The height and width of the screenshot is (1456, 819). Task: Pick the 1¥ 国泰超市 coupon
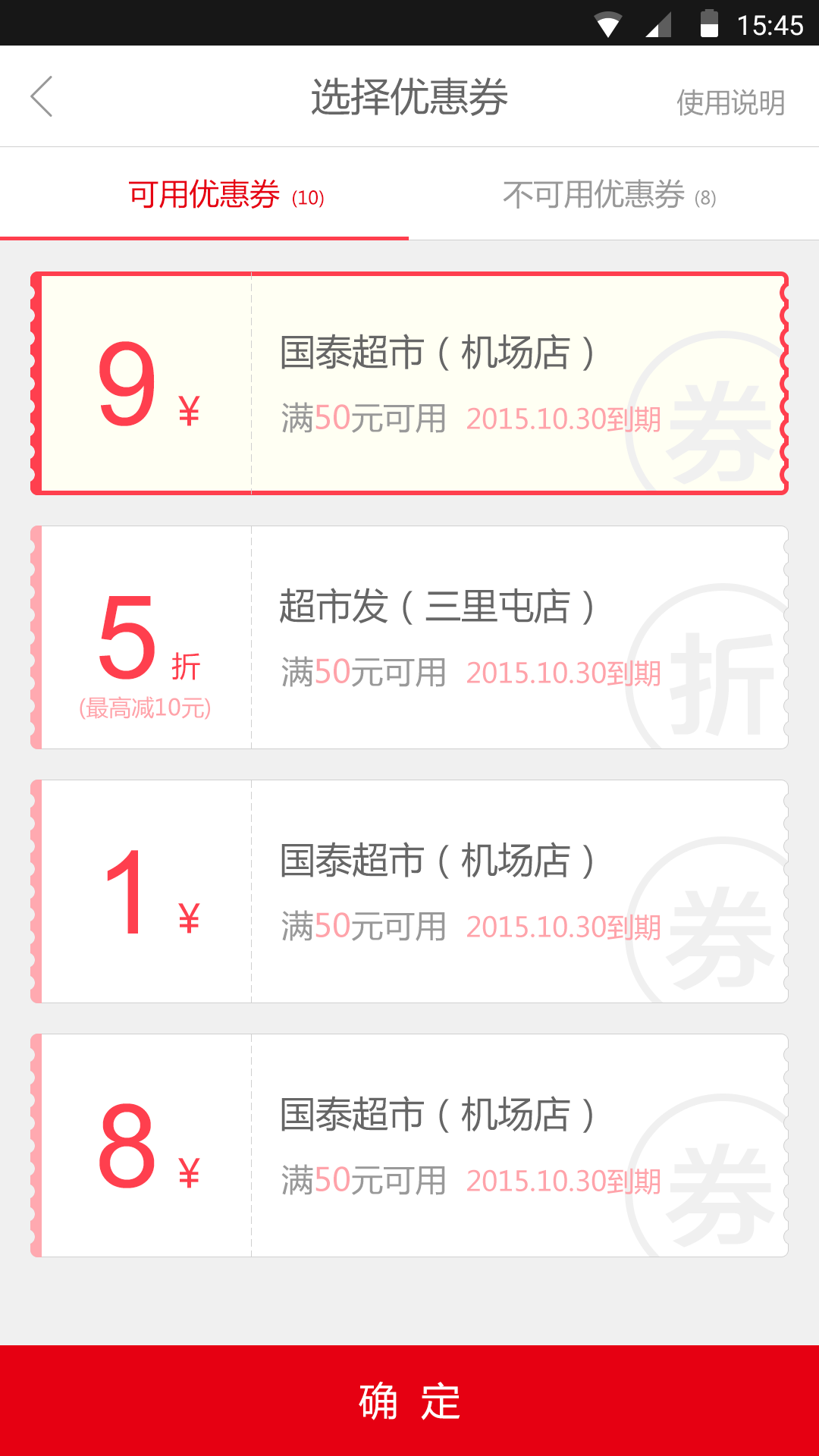point(409,891)
